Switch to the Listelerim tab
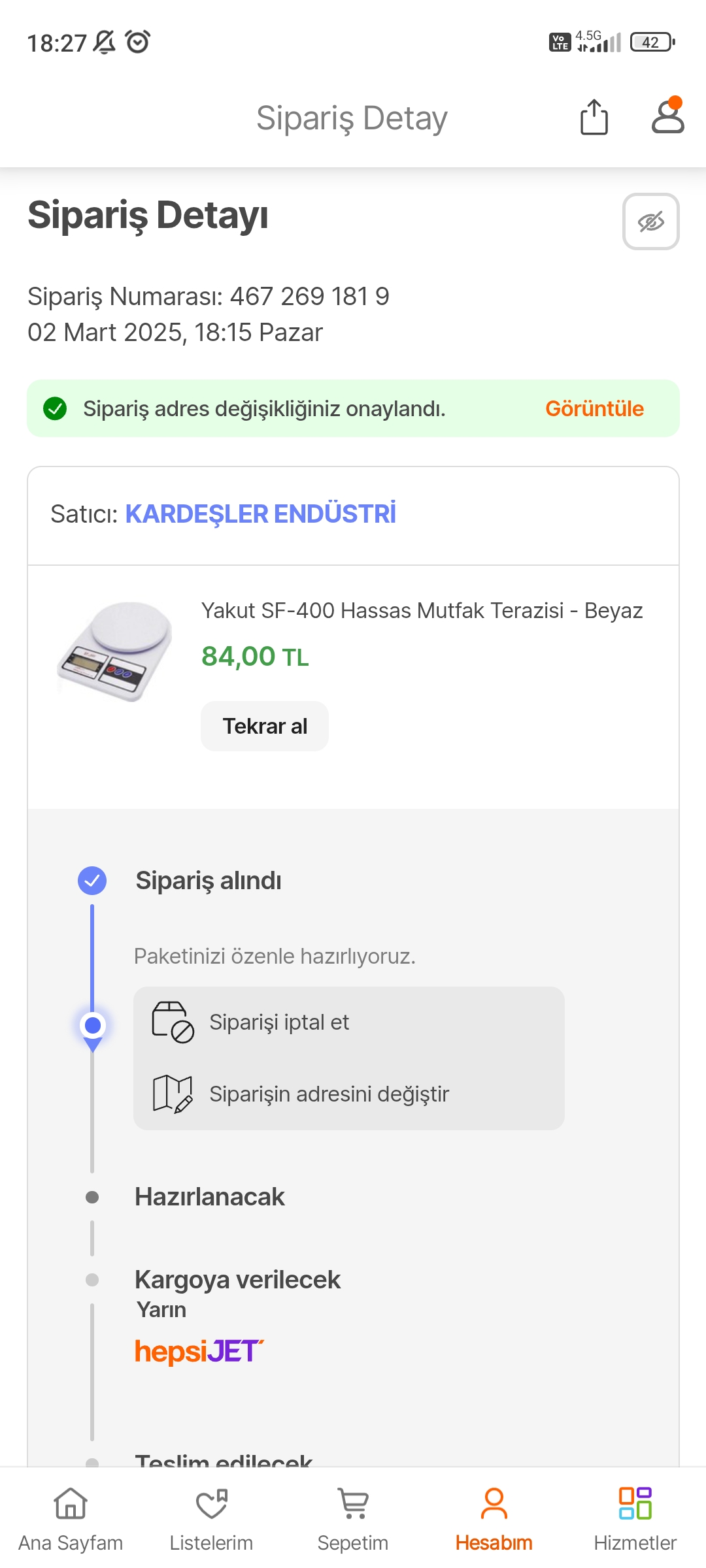Screen dimensions: 706x1568 click(x=211, y=1520)
